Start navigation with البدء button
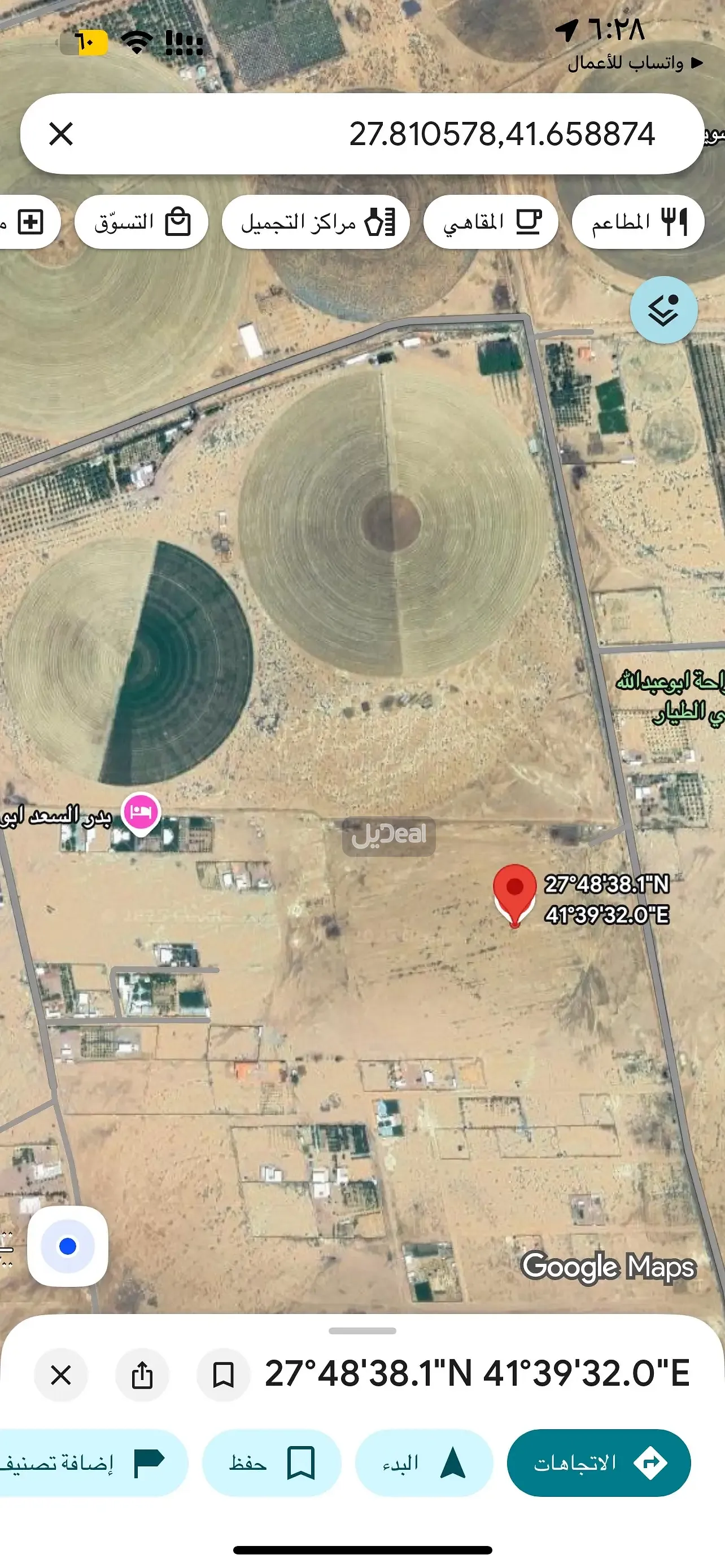Image resolution: width=725 pixels, height=1568 pixels. (423, 1462)
